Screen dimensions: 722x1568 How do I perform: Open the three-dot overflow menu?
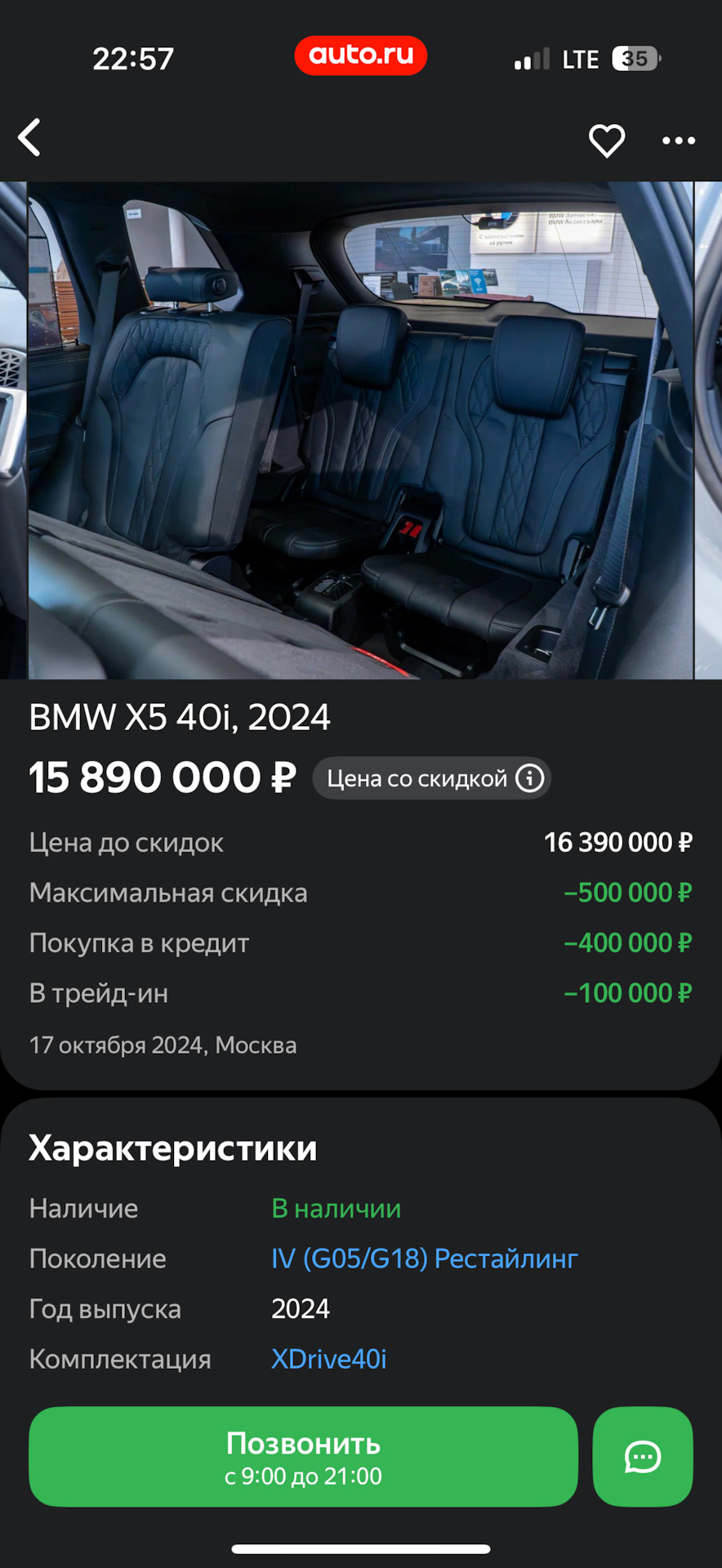click(679, 140)
